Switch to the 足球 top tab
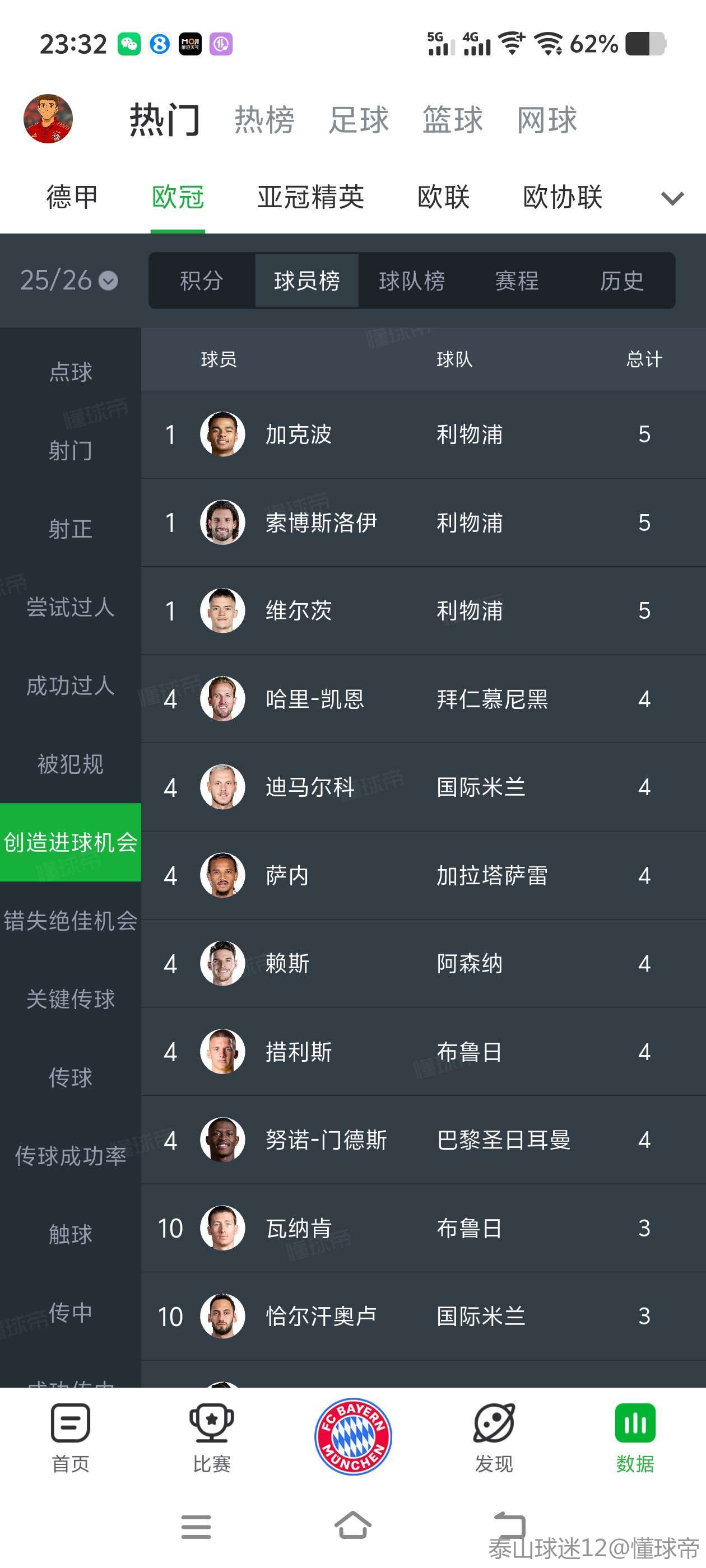The width and height of the screenshot is (706, 1568). [359, 120]
